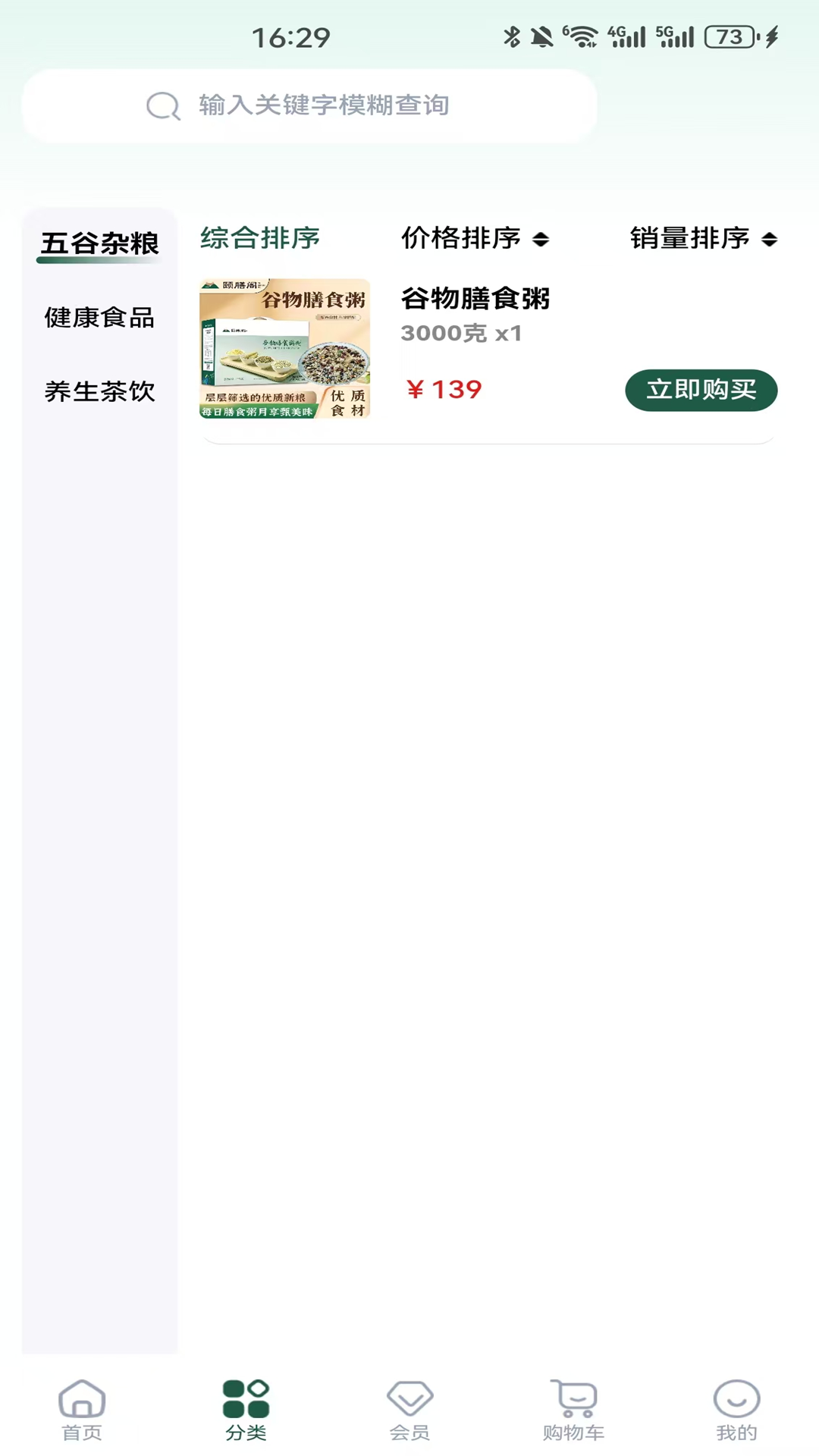Select the 健康食品 category

[99, 319]
